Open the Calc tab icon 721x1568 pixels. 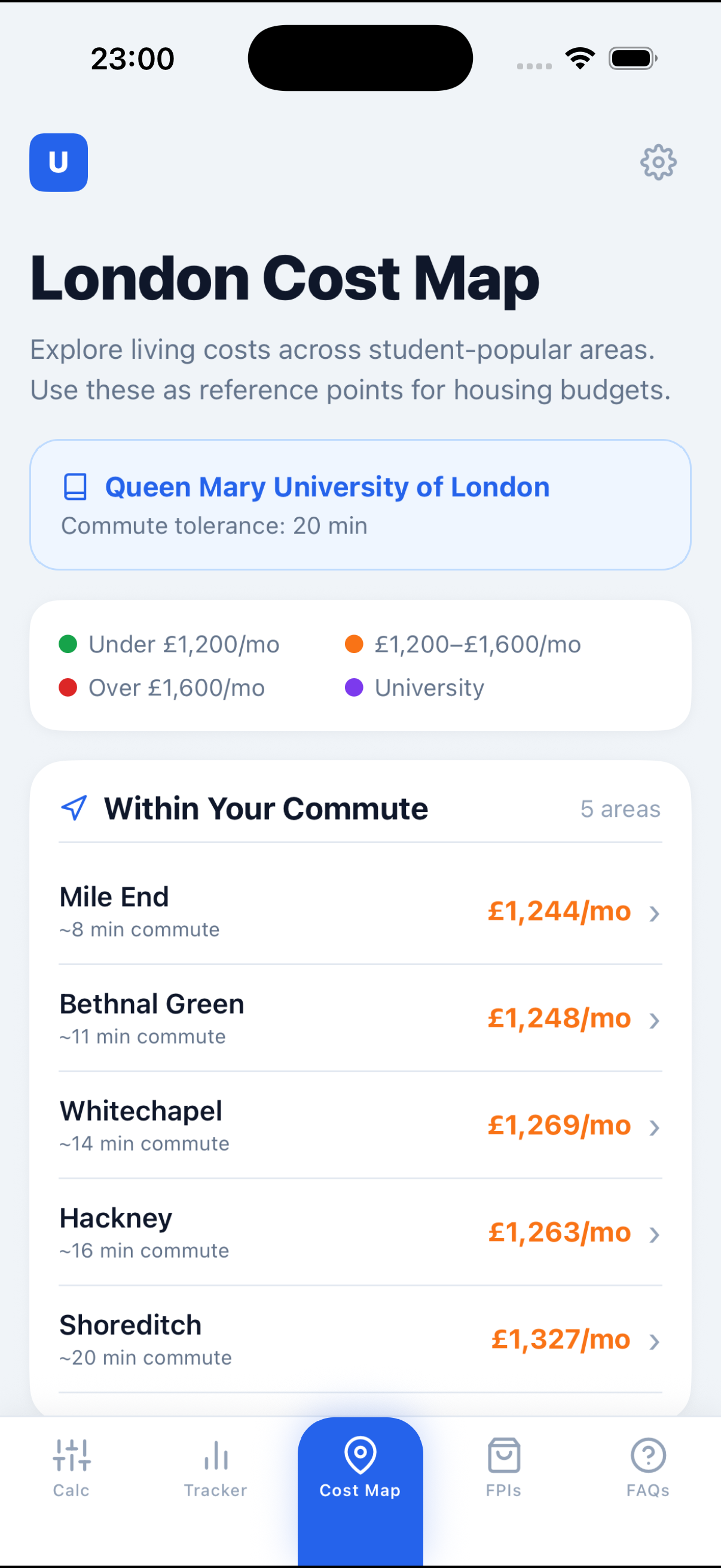pos(71,1454)
